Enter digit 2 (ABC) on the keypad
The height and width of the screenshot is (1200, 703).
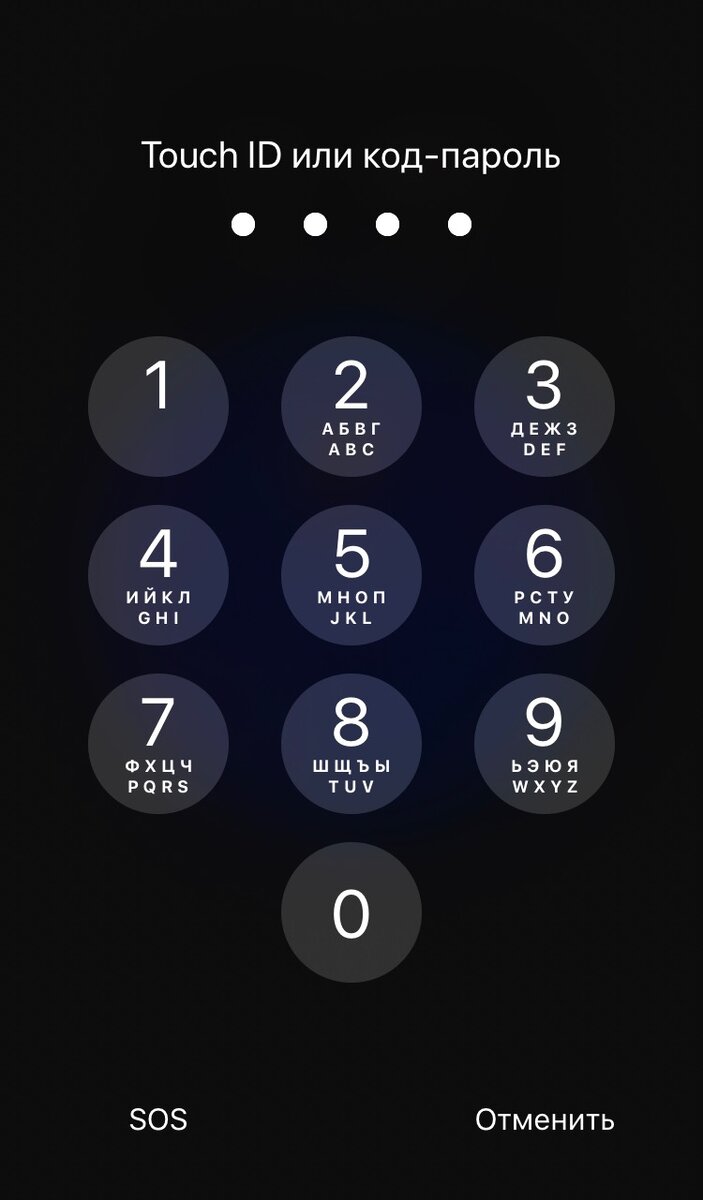(351, 406)
